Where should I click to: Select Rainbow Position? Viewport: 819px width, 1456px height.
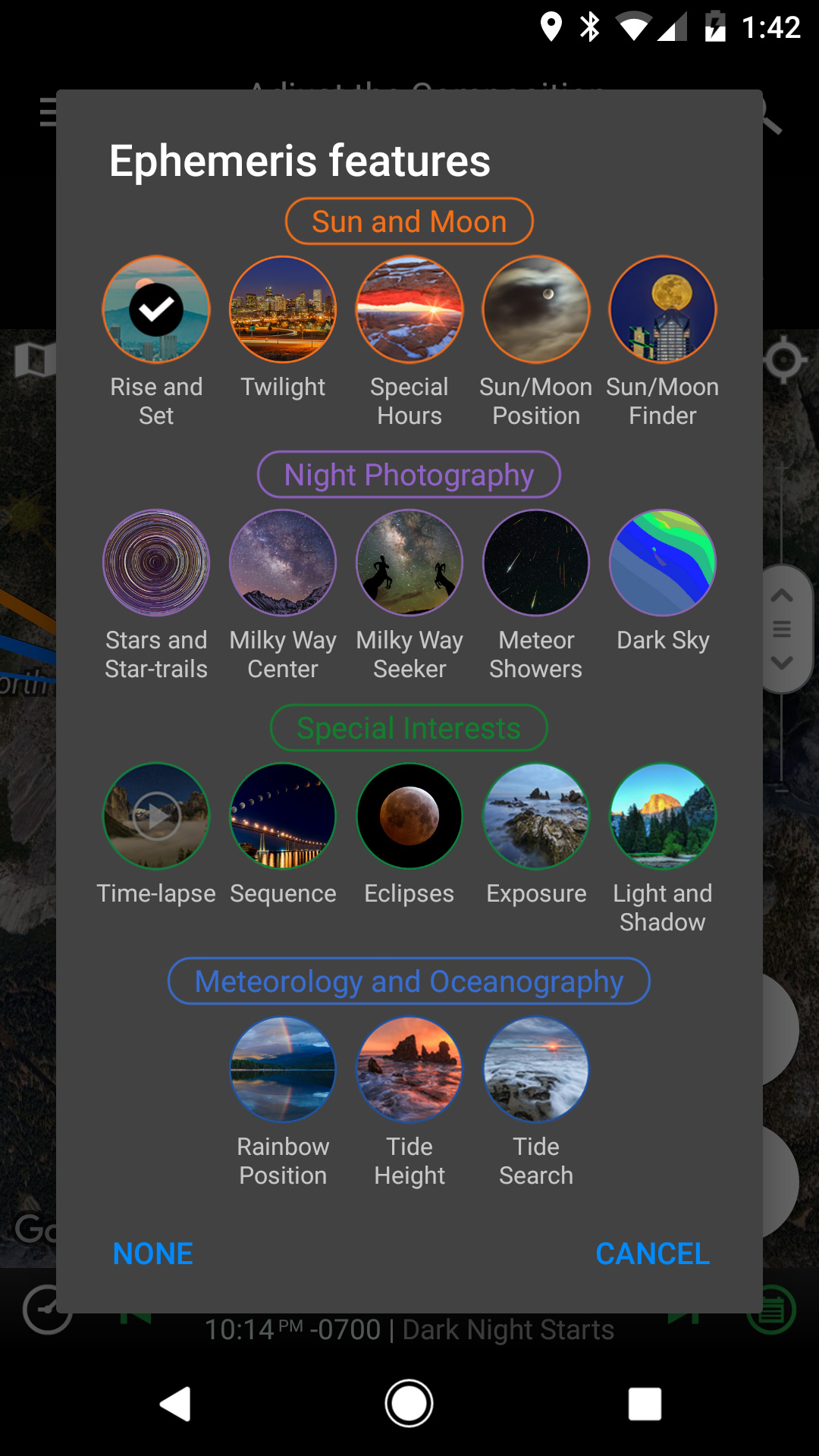pyautogui.click(x=283, y=1069)
